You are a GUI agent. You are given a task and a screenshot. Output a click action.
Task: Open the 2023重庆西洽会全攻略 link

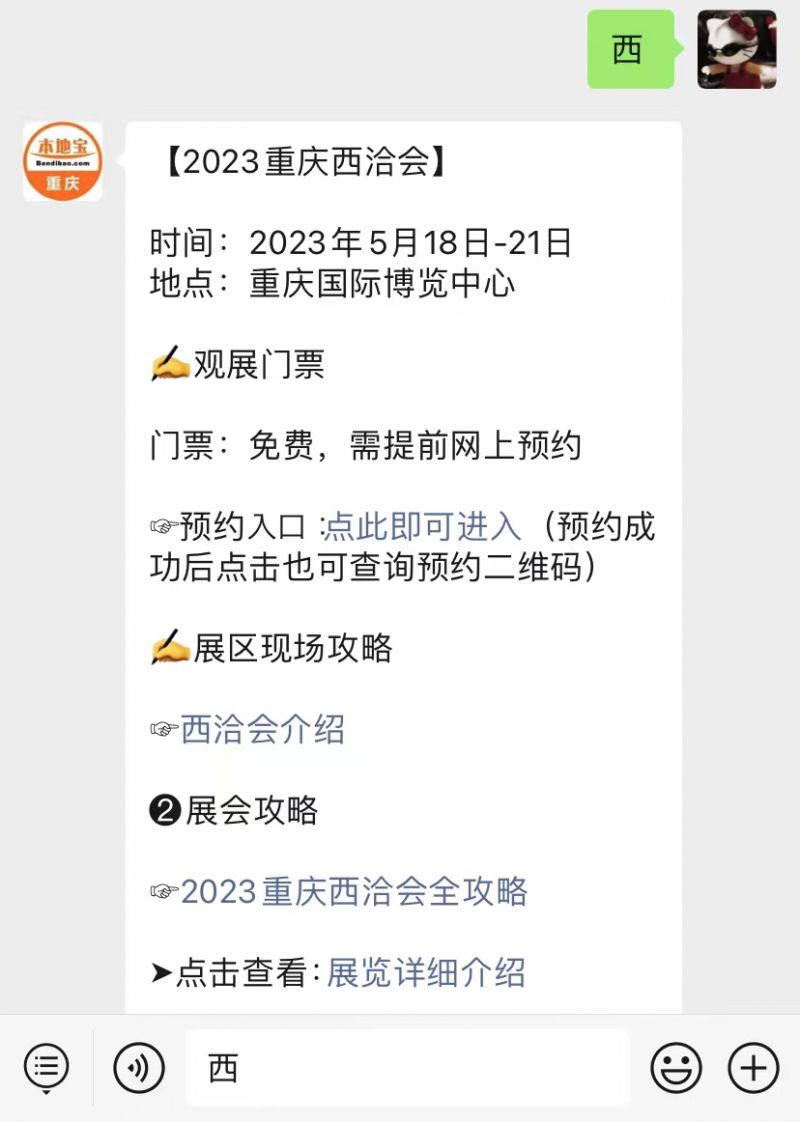pyautogui.click(x=354, y=892)
